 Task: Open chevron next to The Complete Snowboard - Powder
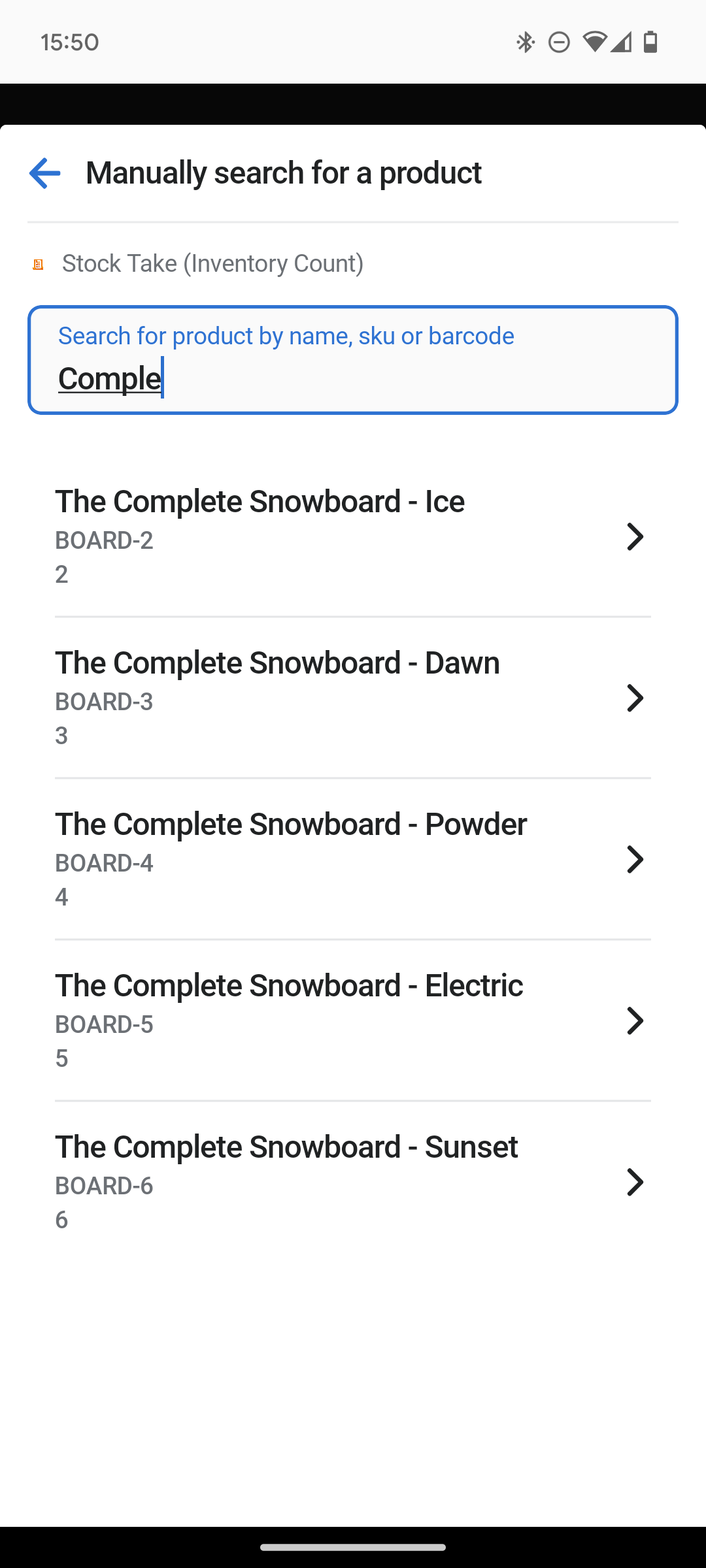tap(635, 860)
